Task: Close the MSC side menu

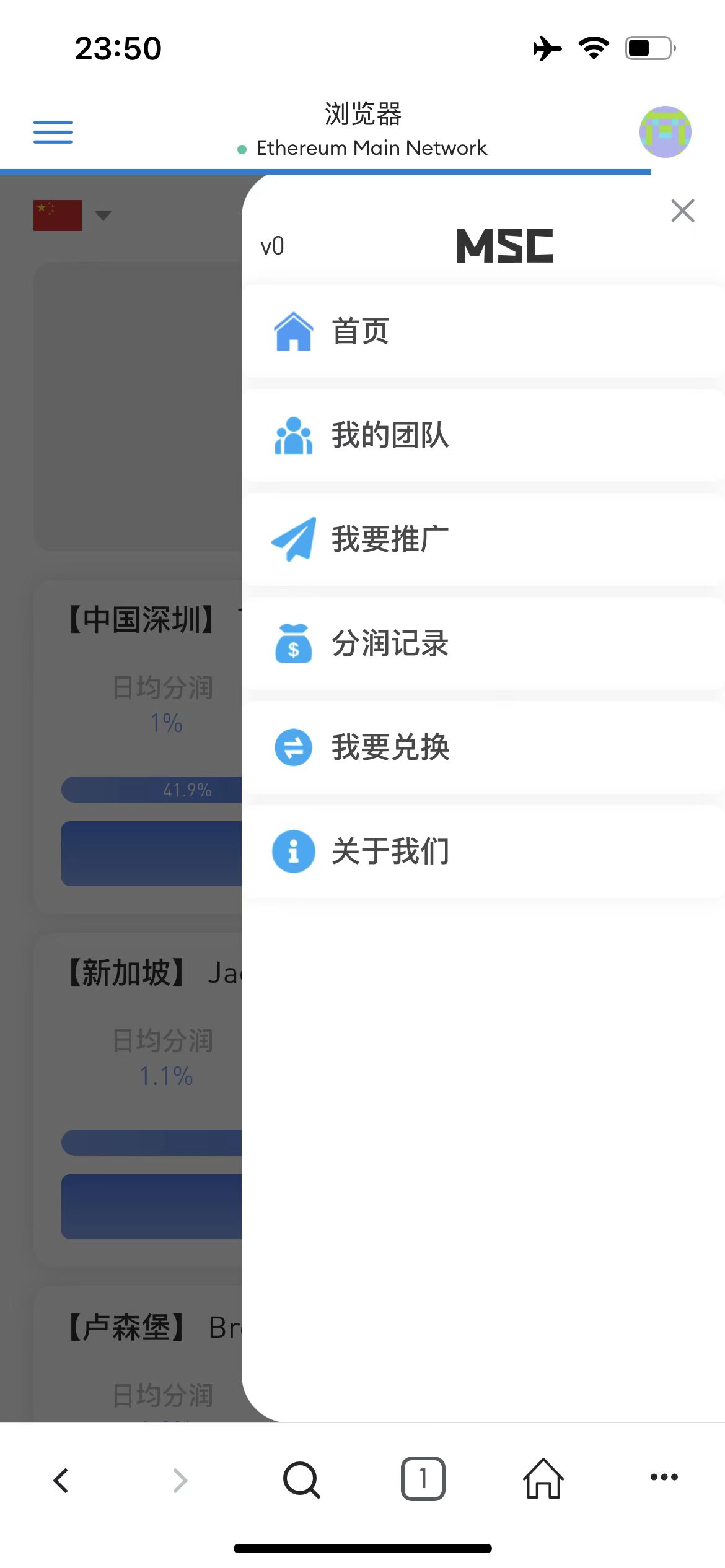Action: [x=682, y=211]
